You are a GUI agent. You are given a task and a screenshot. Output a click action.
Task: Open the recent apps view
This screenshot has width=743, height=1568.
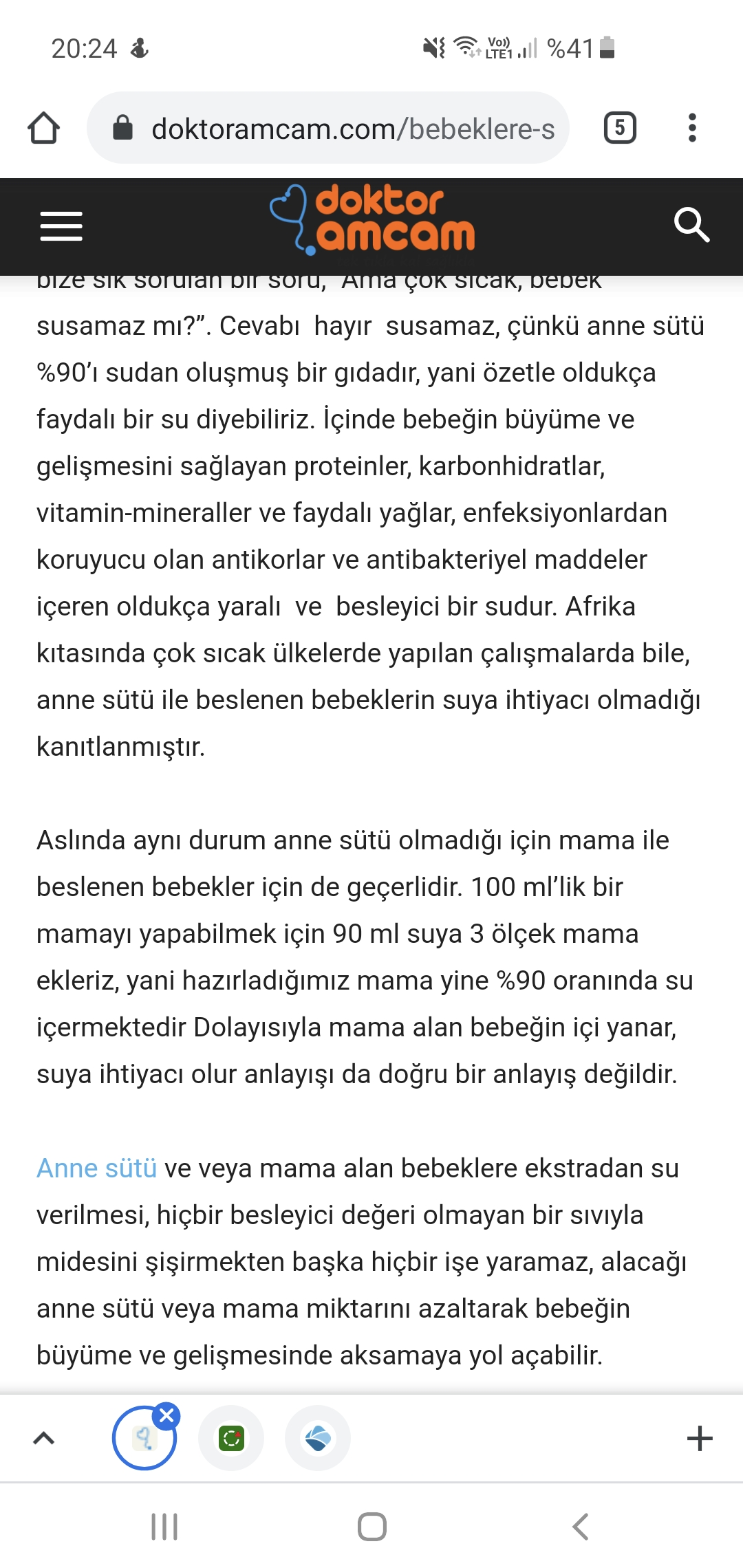click(x=164, y=1527)
